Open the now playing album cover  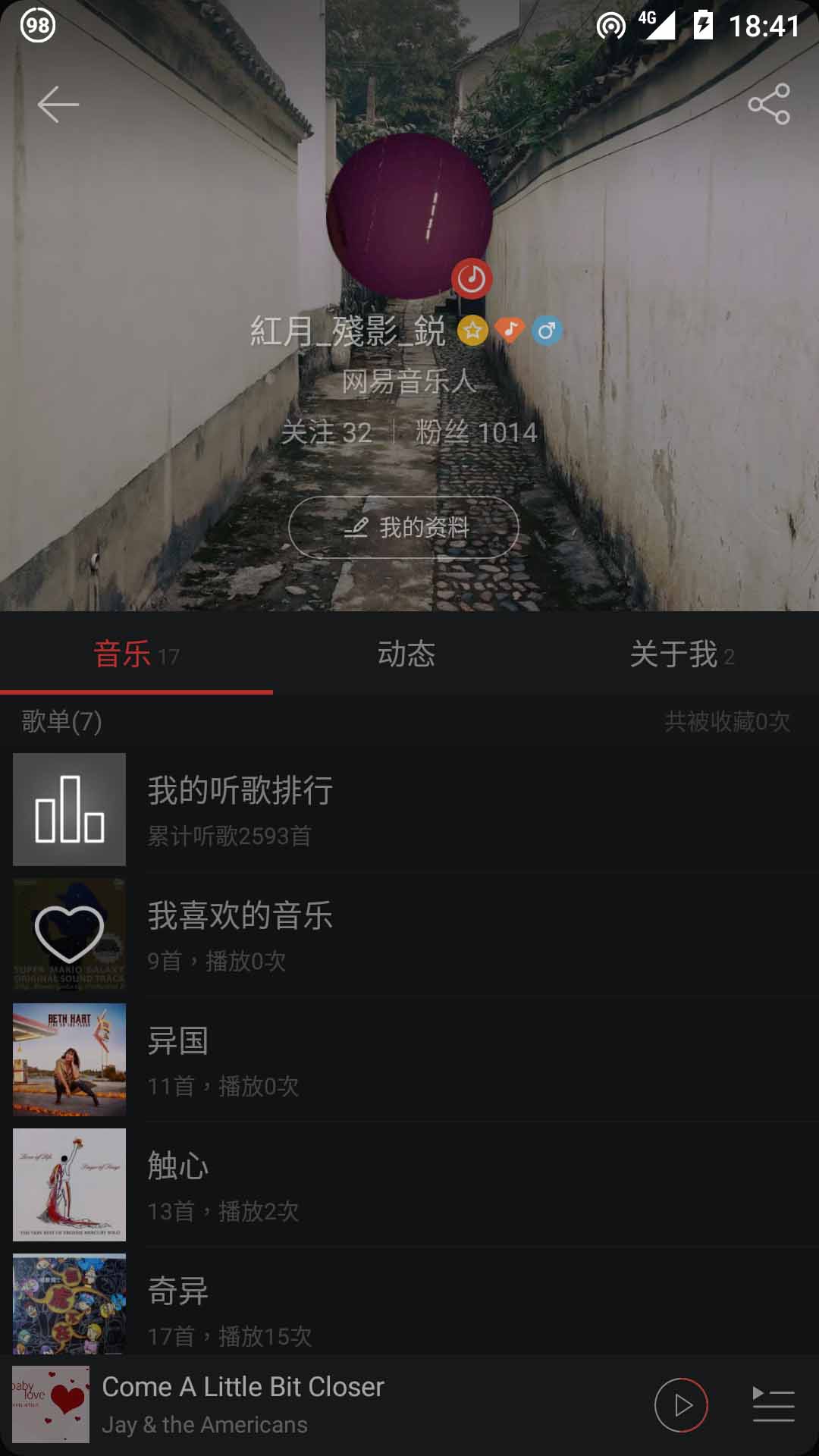pos(51,1404)
